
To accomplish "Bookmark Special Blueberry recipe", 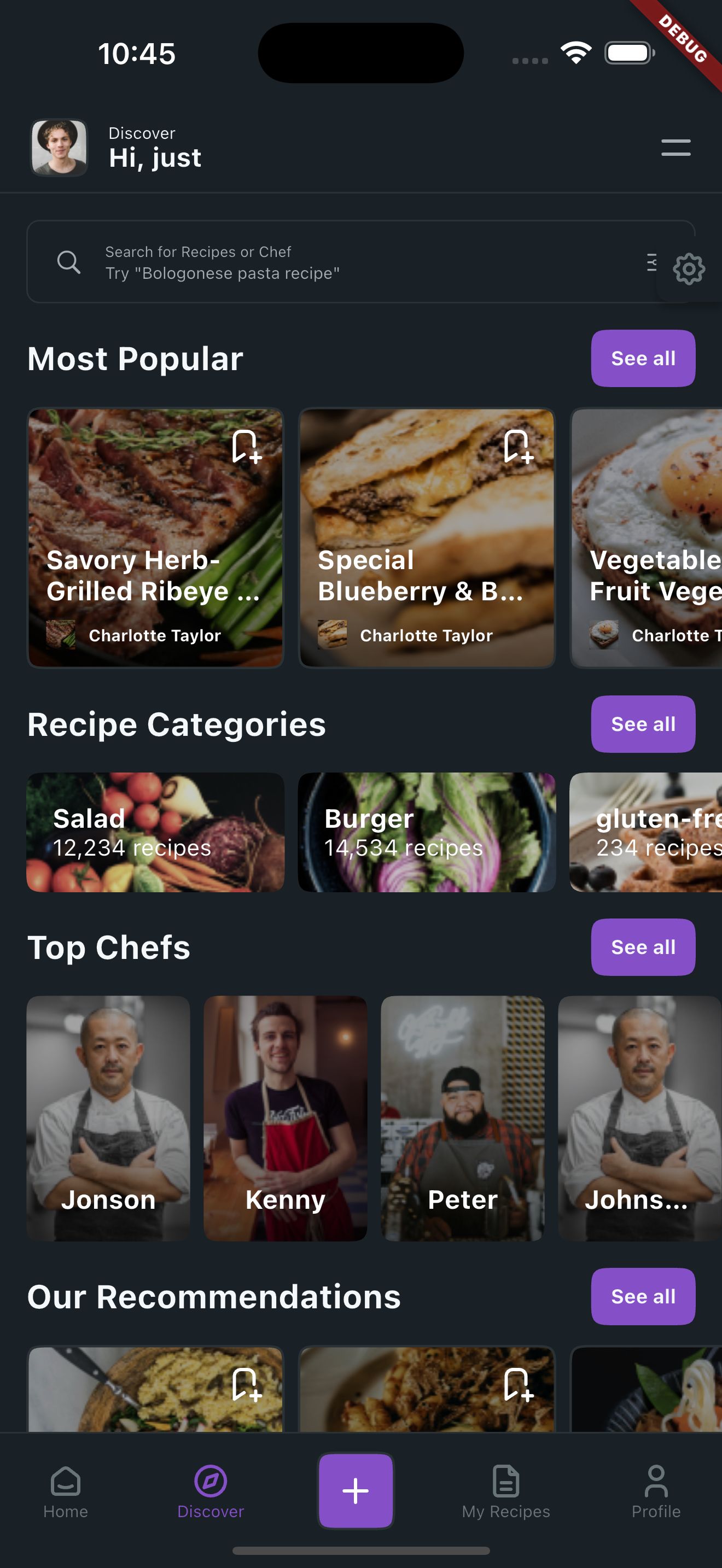I will pyautogui.click(x=517, y=447).
